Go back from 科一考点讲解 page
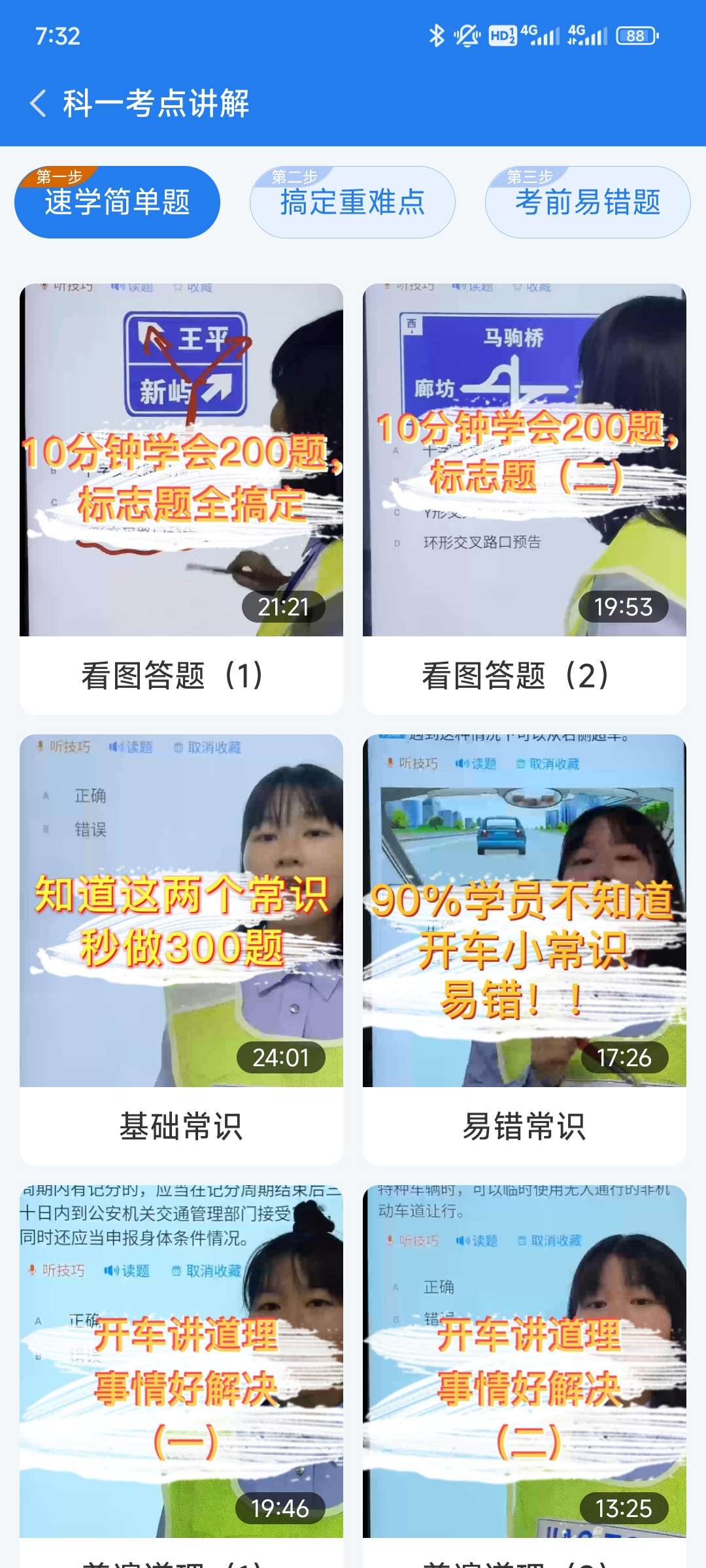This screenshot has width=706, height=1568. [38, 103]
